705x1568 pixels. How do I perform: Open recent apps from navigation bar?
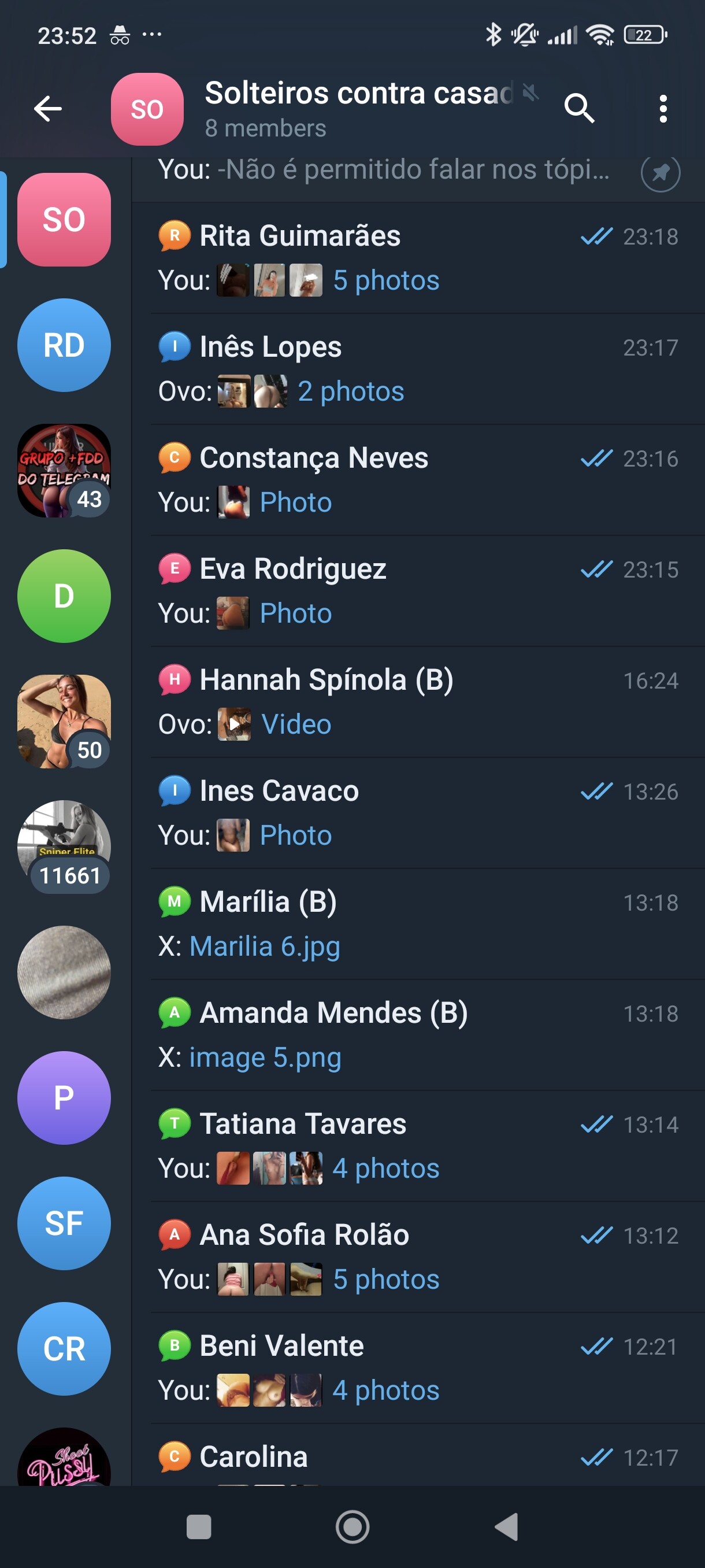(x=198, y=1526)
